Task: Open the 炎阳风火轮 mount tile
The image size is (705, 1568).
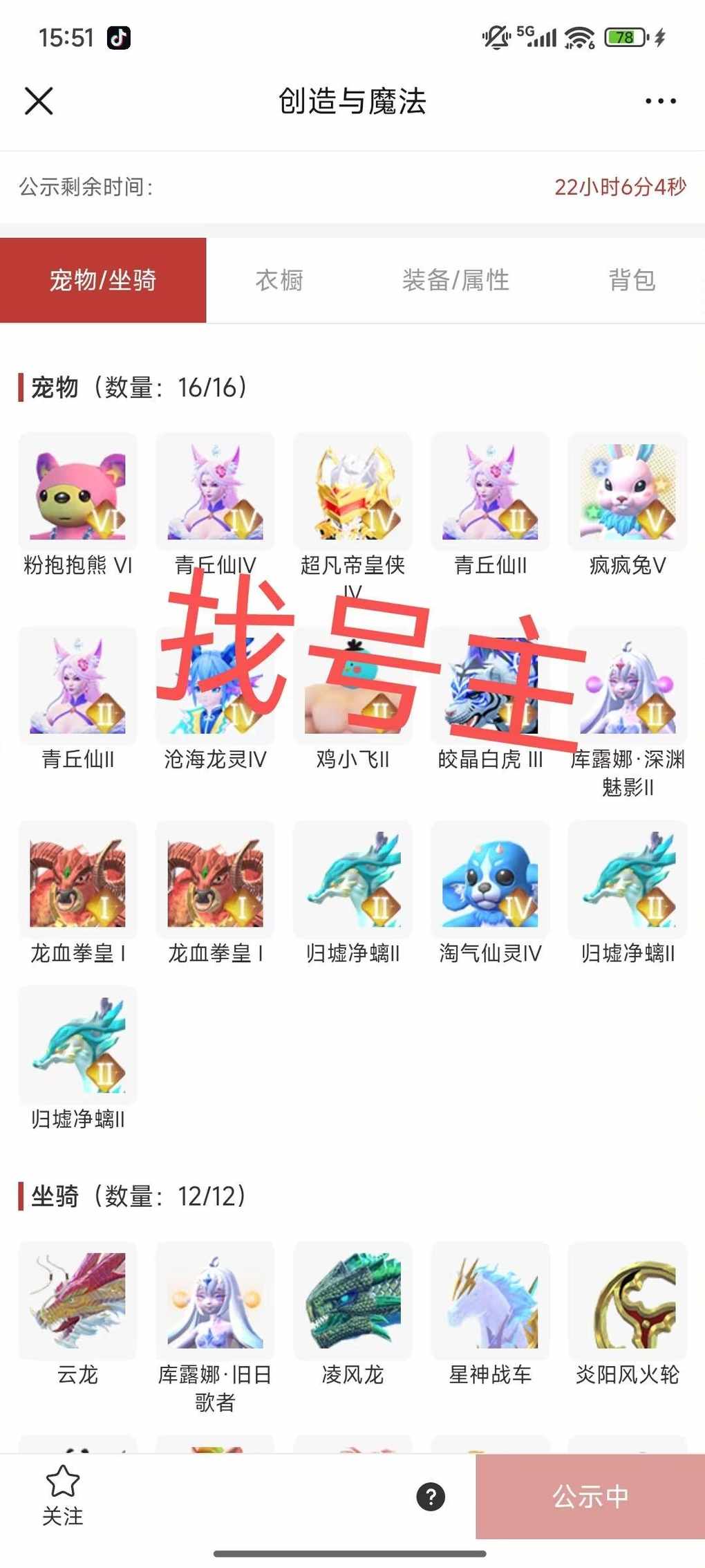Action: [x=628, y=1301]
